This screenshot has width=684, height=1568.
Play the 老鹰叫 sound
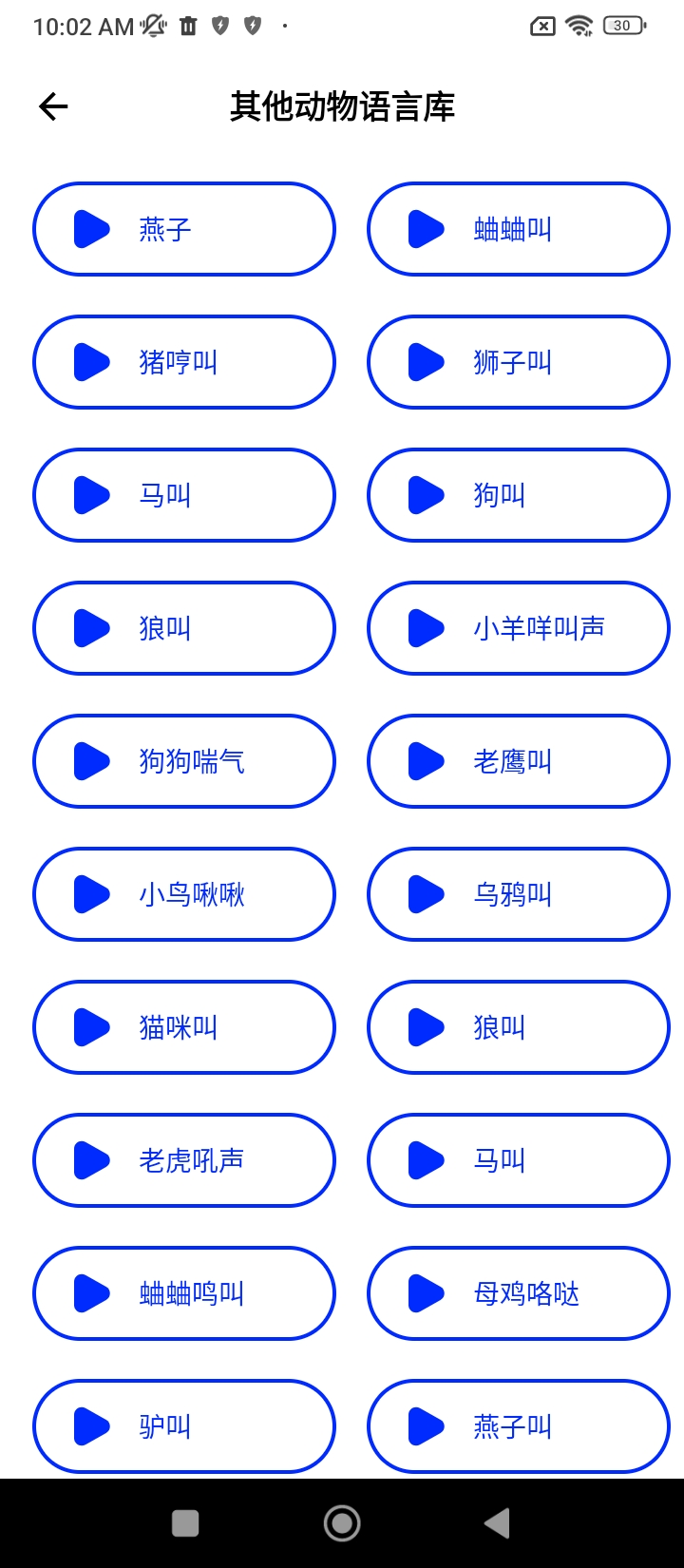[519, 761]
